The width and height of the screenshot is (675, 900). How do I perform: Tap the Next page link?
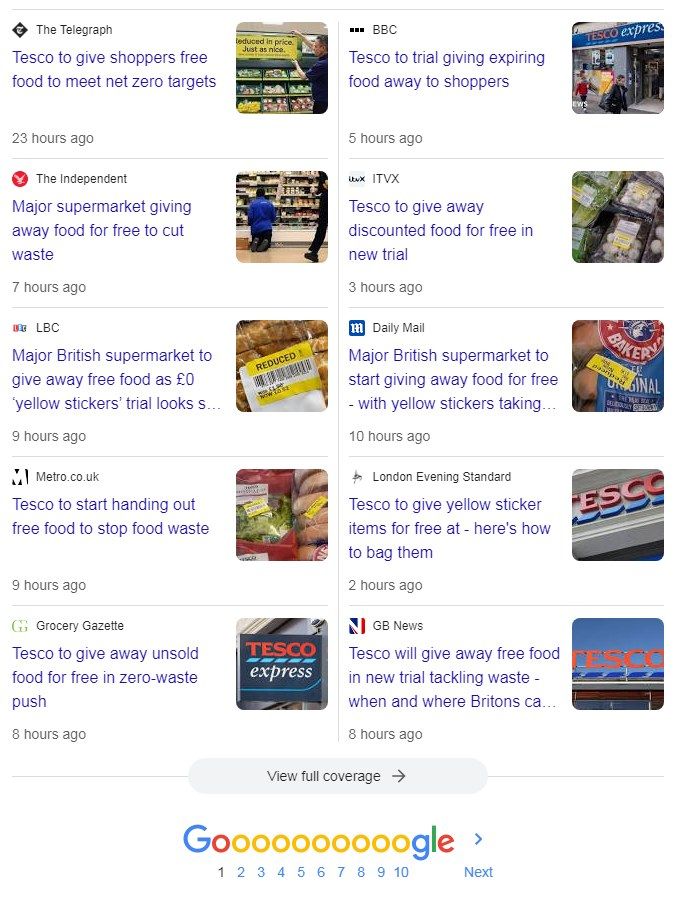[478, 872]
